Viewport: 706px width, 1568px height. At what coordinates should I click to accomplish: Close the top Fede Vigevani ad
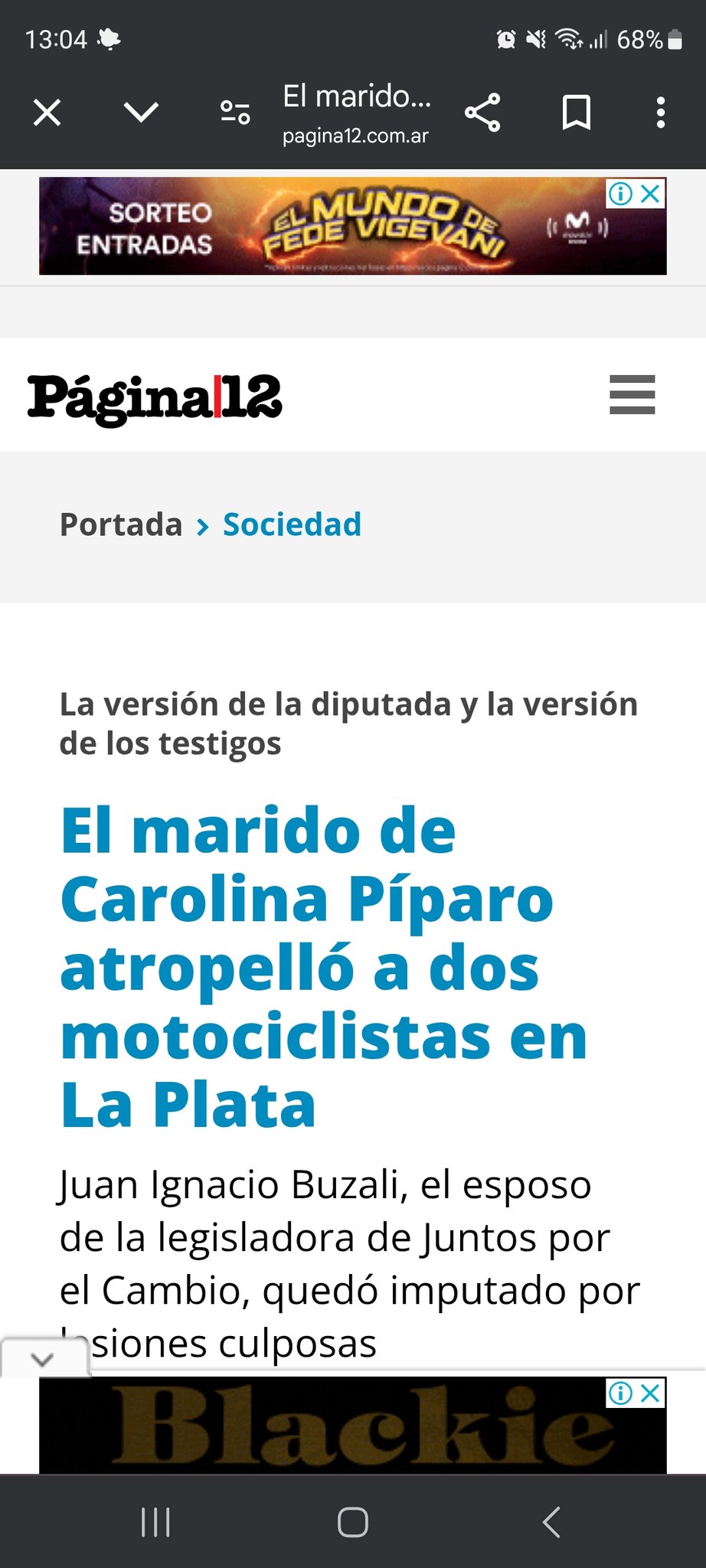(x=651, y=194)
